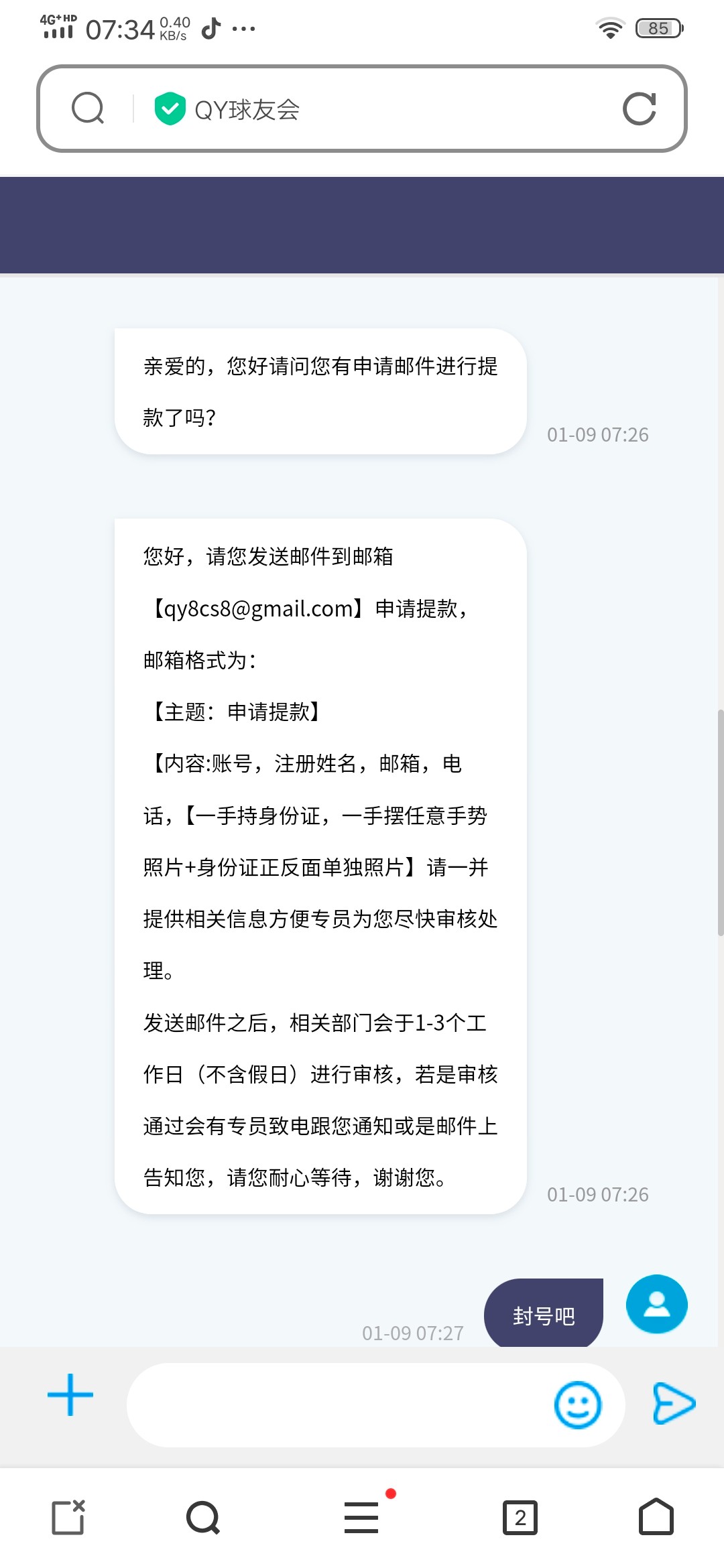The width and height of the screenshot is (724, 1568).
Task: Tap the user avatar beside 封号吧
Action: click(x=656, y=1304)
